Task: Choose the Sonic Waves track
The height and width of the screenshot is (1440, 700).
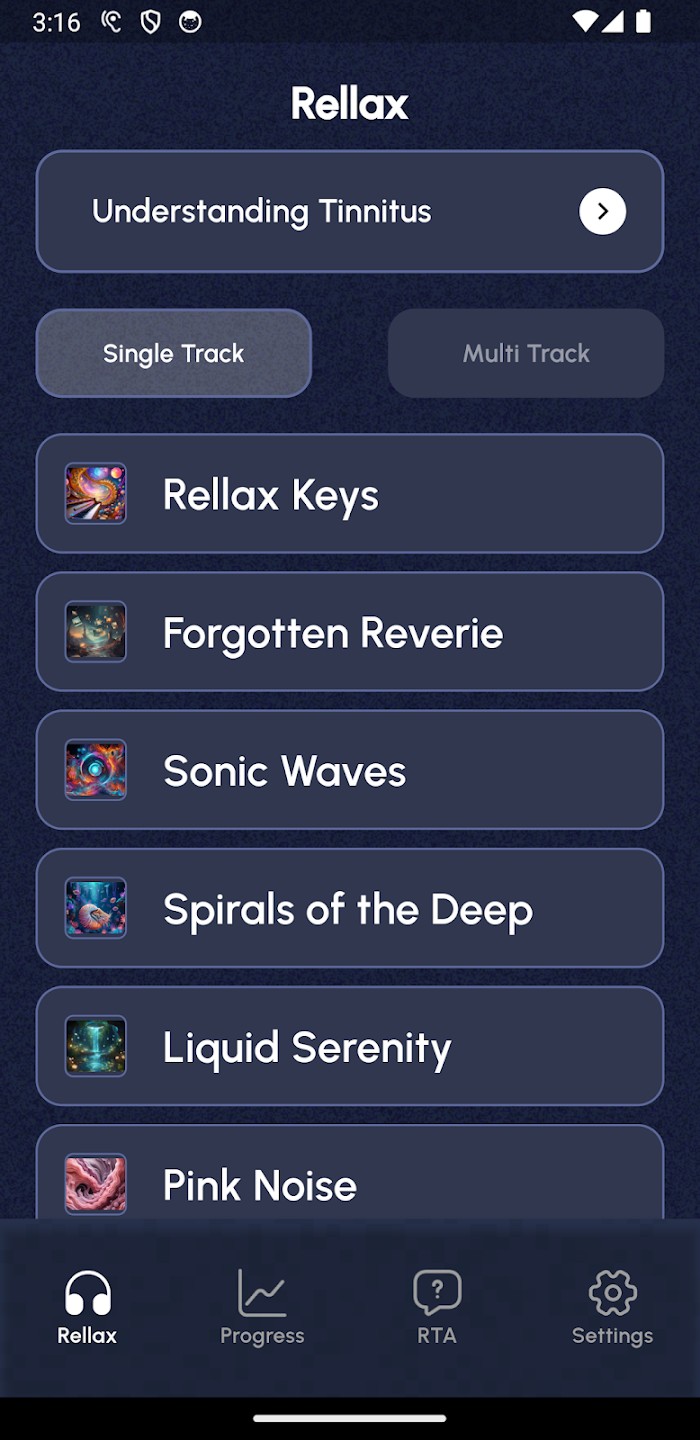Action: (x=349, y=770)
